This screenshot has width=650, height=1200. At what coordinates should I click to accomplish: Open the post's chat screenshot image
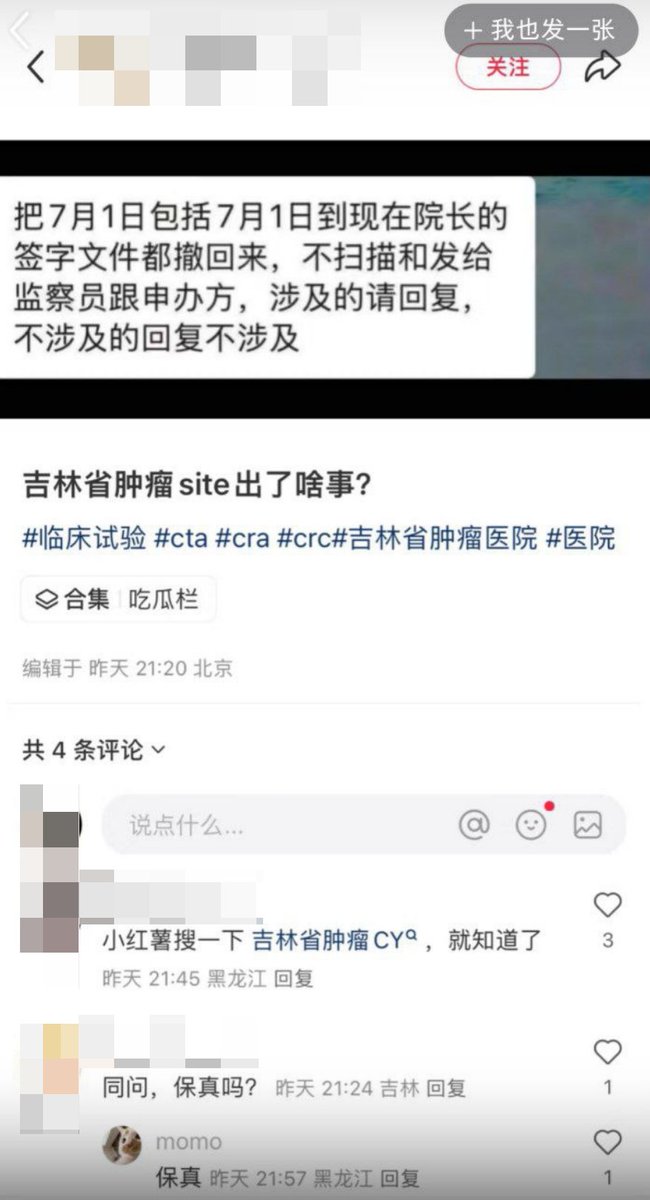pyautogui.click(x=325, y=279)
